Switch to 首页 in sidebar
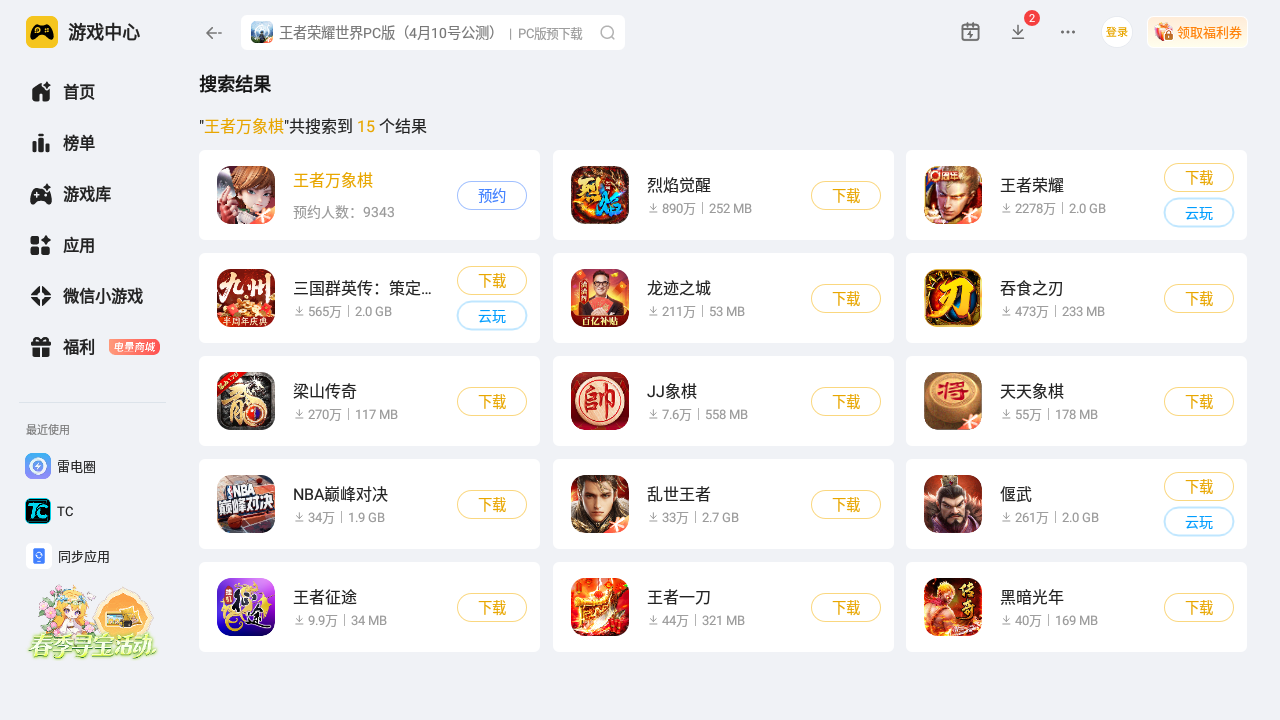The height and width of the screenshot is (720, 1280). pyautogui.click(x=78, y=92)
